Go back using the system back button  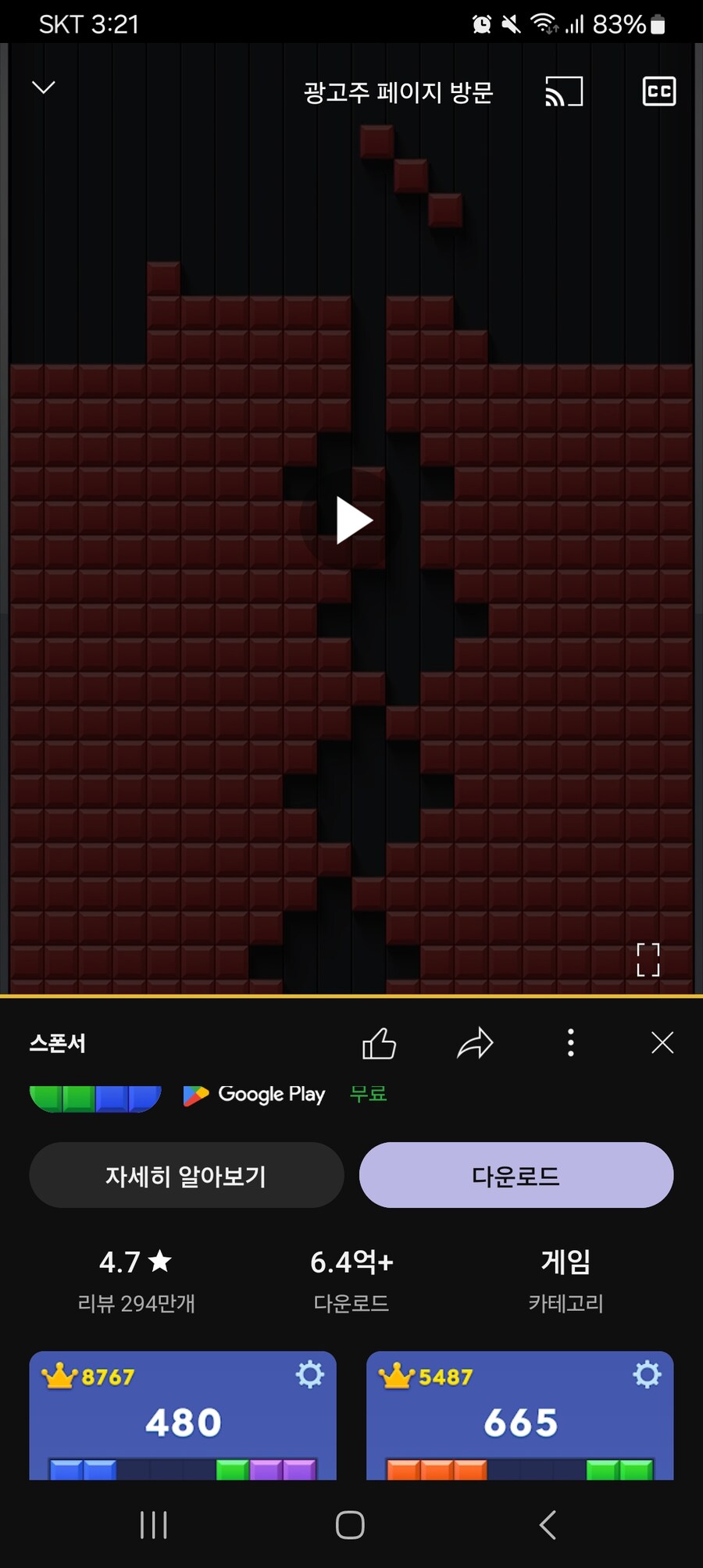click(x=548, y=1525)
